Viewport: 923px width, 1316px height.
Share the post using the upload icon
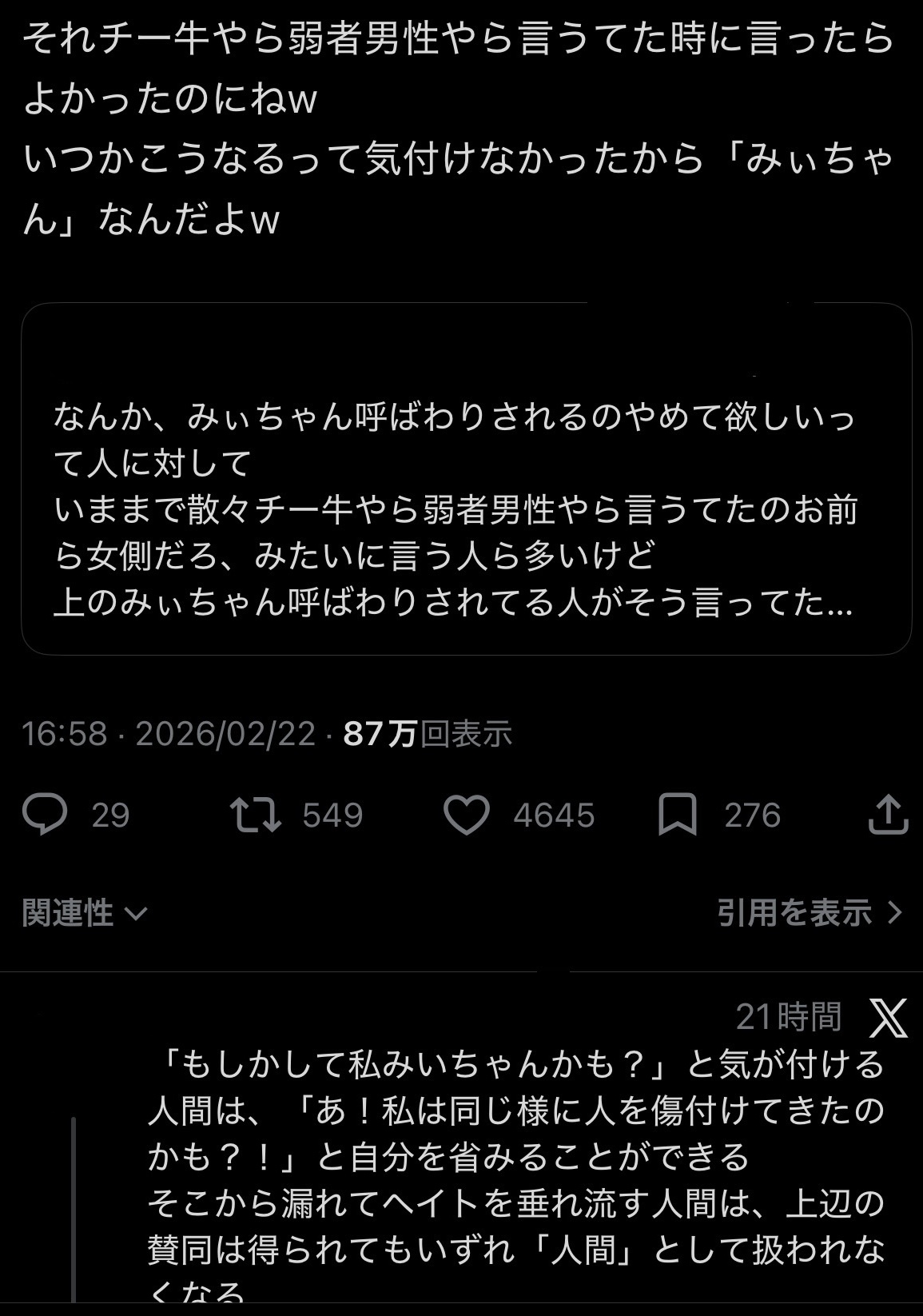pos(888,815)
